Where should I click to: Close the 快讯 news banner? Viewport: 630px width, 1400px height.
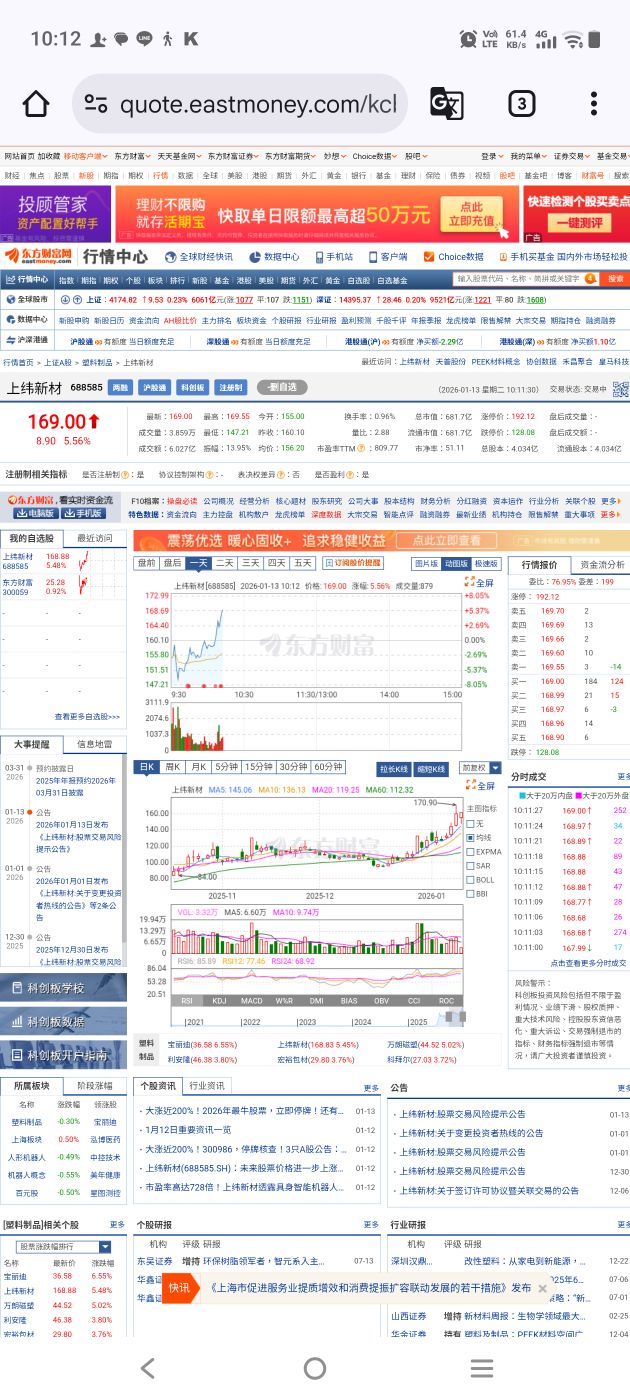pyautogui.click(x=543, y=1289)
